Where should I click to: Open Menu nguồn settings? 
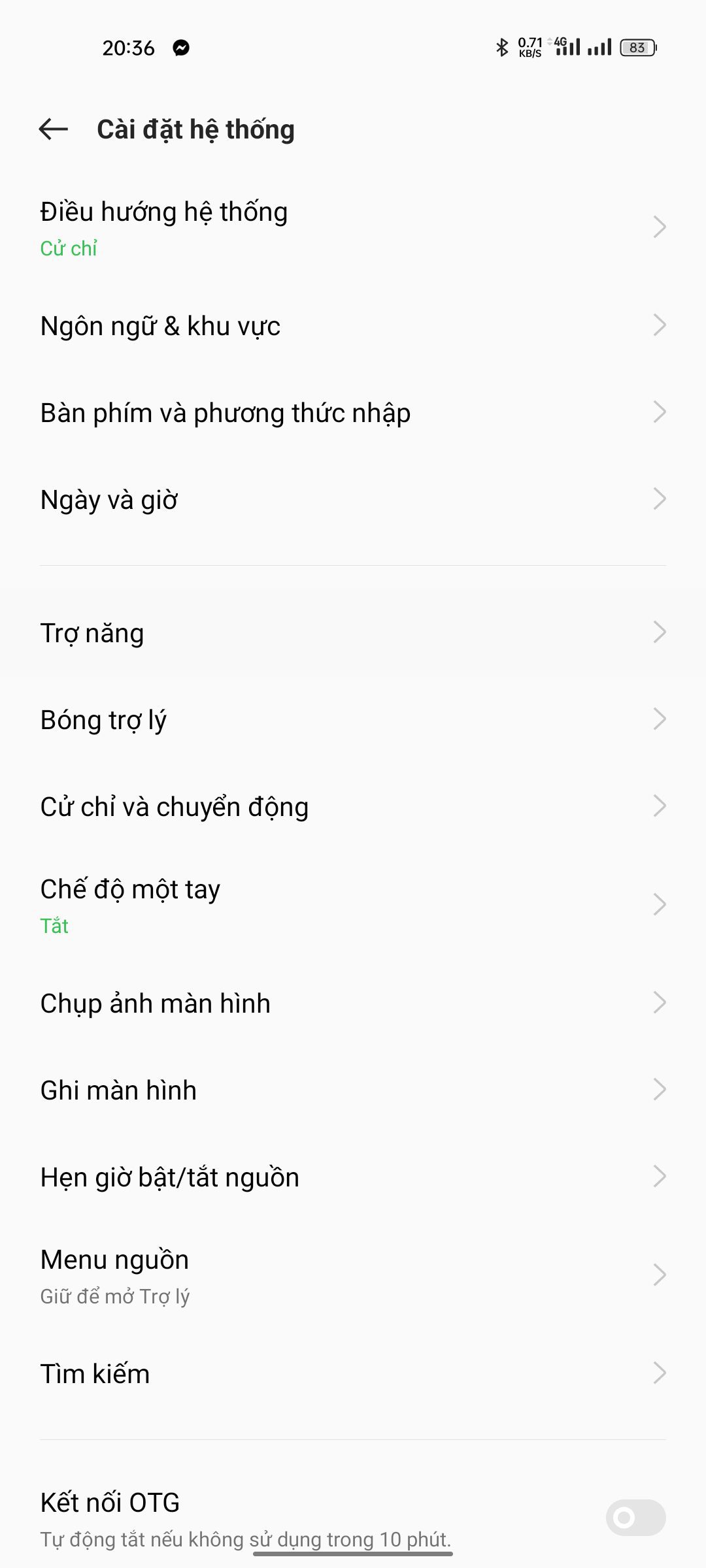[353, 1275]
